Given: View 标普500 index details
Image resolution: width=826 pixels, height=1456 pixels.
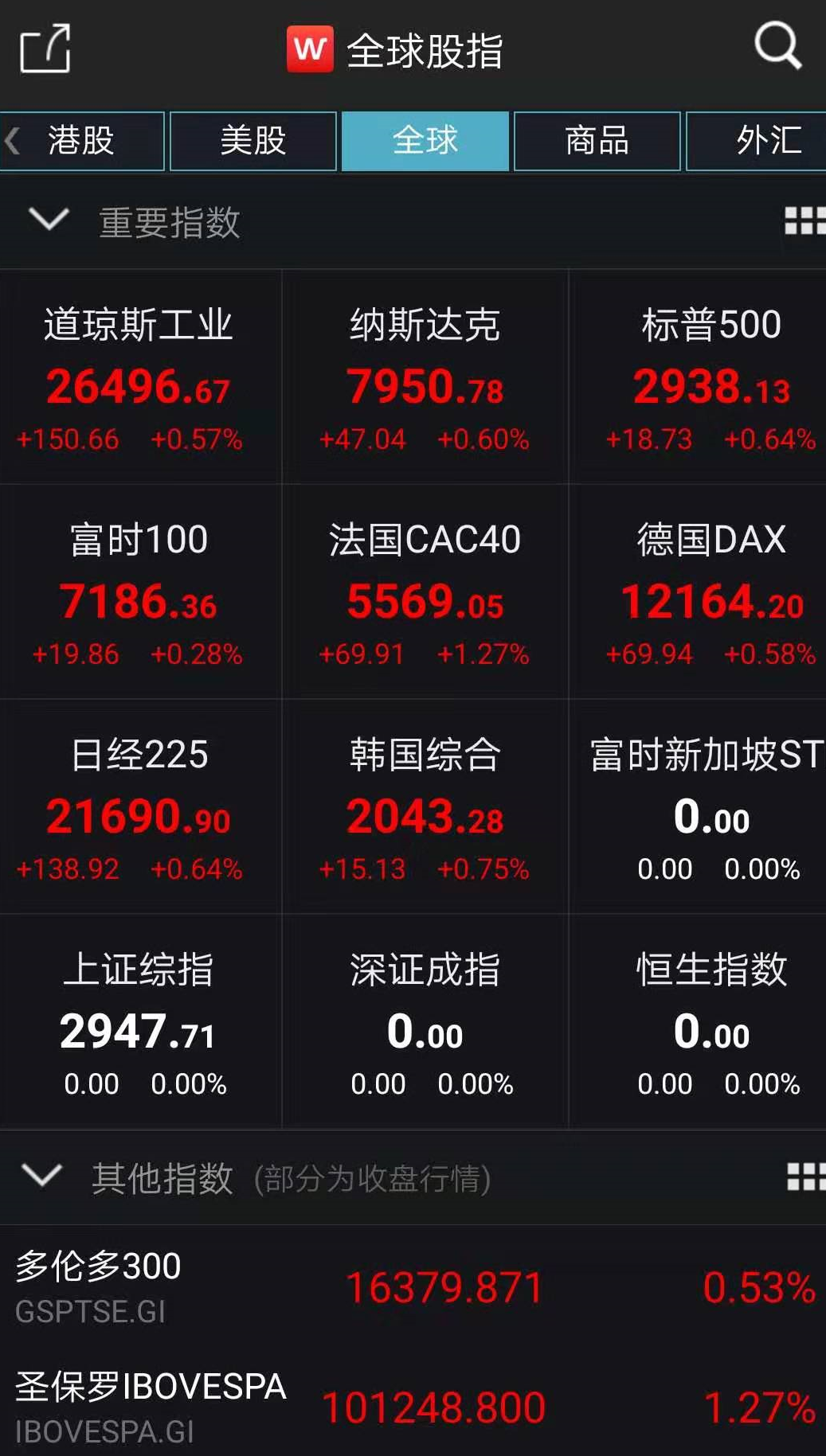Looking at the screenshot, I should point(698,377).
